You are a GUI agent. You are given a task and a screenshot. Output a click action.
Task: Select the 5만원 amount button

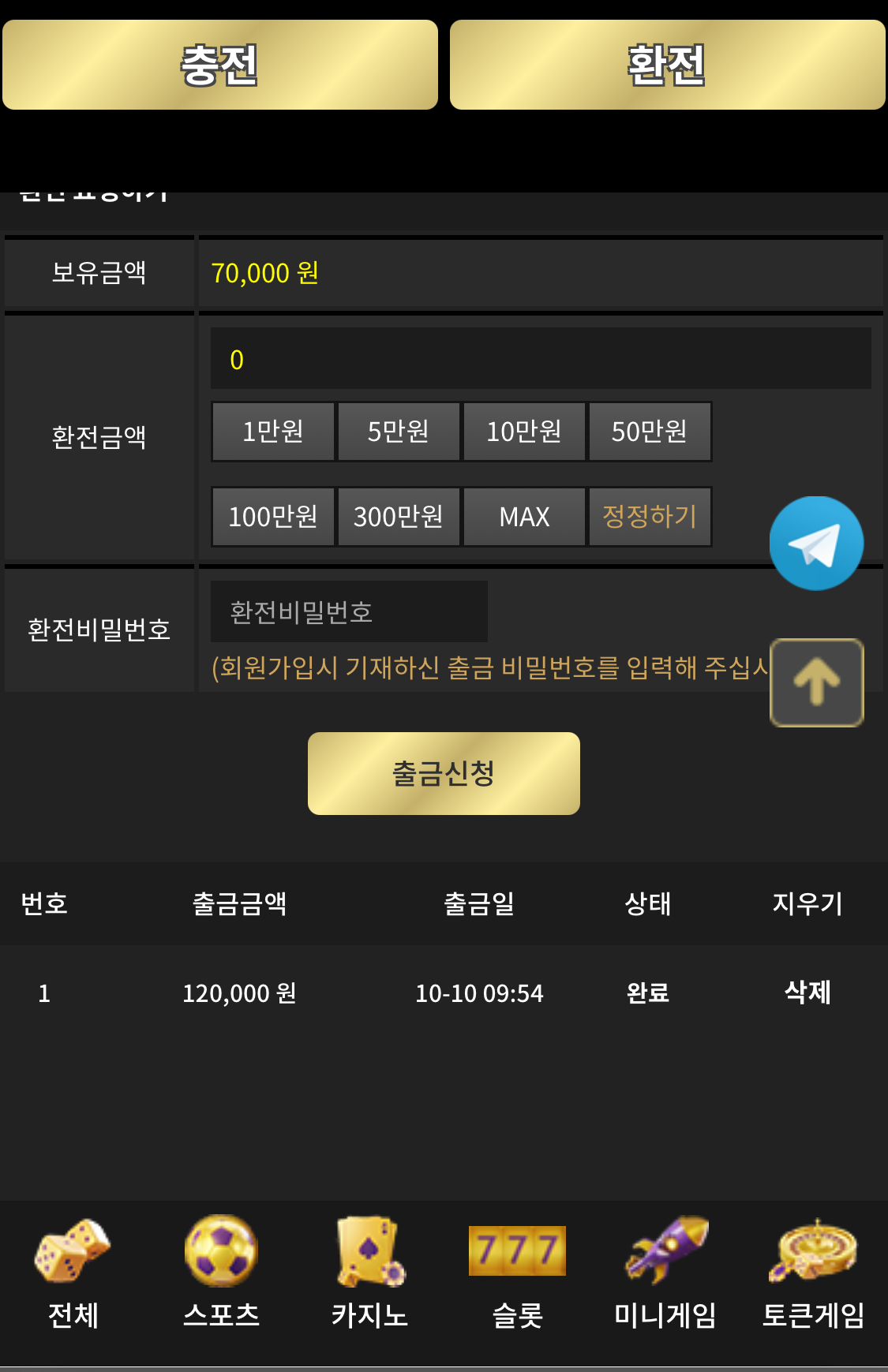[398, 432]
